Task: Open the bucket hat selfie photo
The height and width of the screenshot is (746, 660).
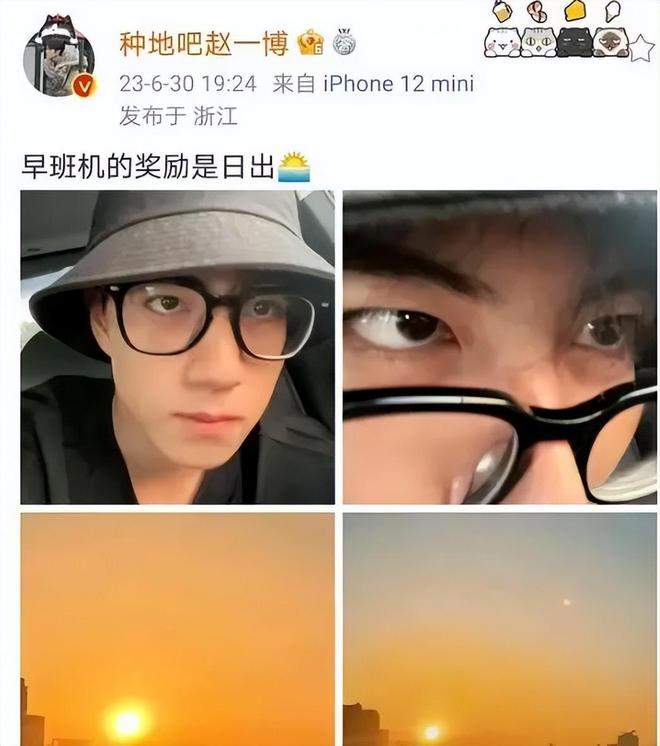Action: (x=178, y=347)
